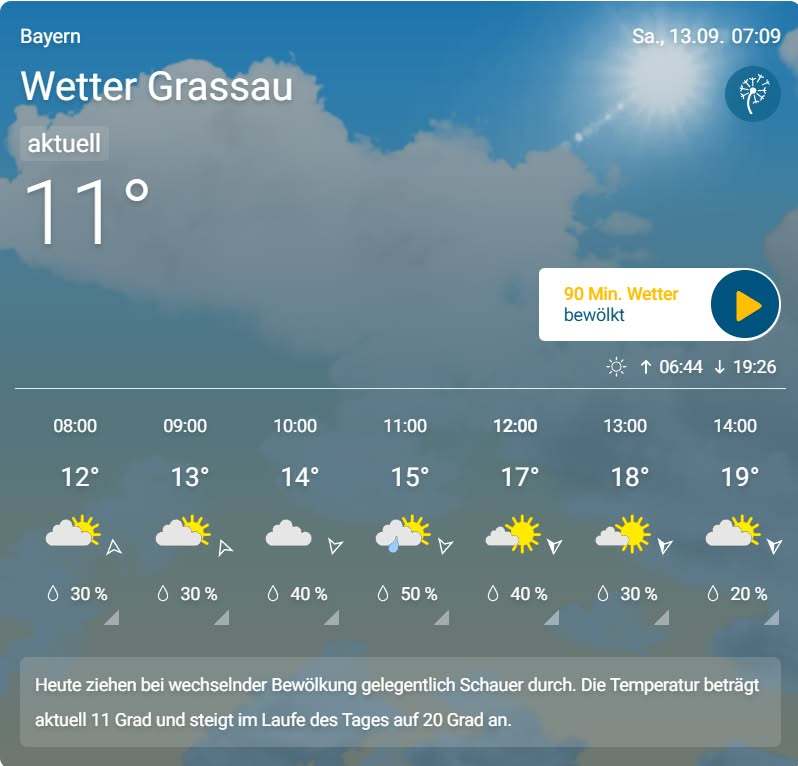Viewport: 798px width, 766px height.
Task: Expand the 13:00 hourly forecast details
Action: pyautogui.click(x=661, y=617)
